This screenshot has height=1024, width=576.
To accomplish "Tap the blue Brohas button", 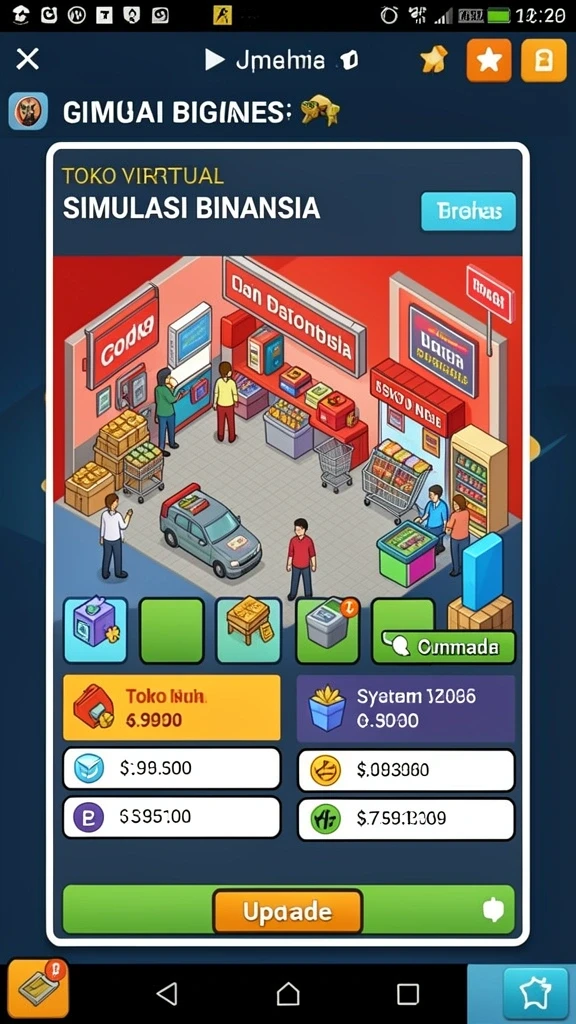I will click(x=468, y=212).
